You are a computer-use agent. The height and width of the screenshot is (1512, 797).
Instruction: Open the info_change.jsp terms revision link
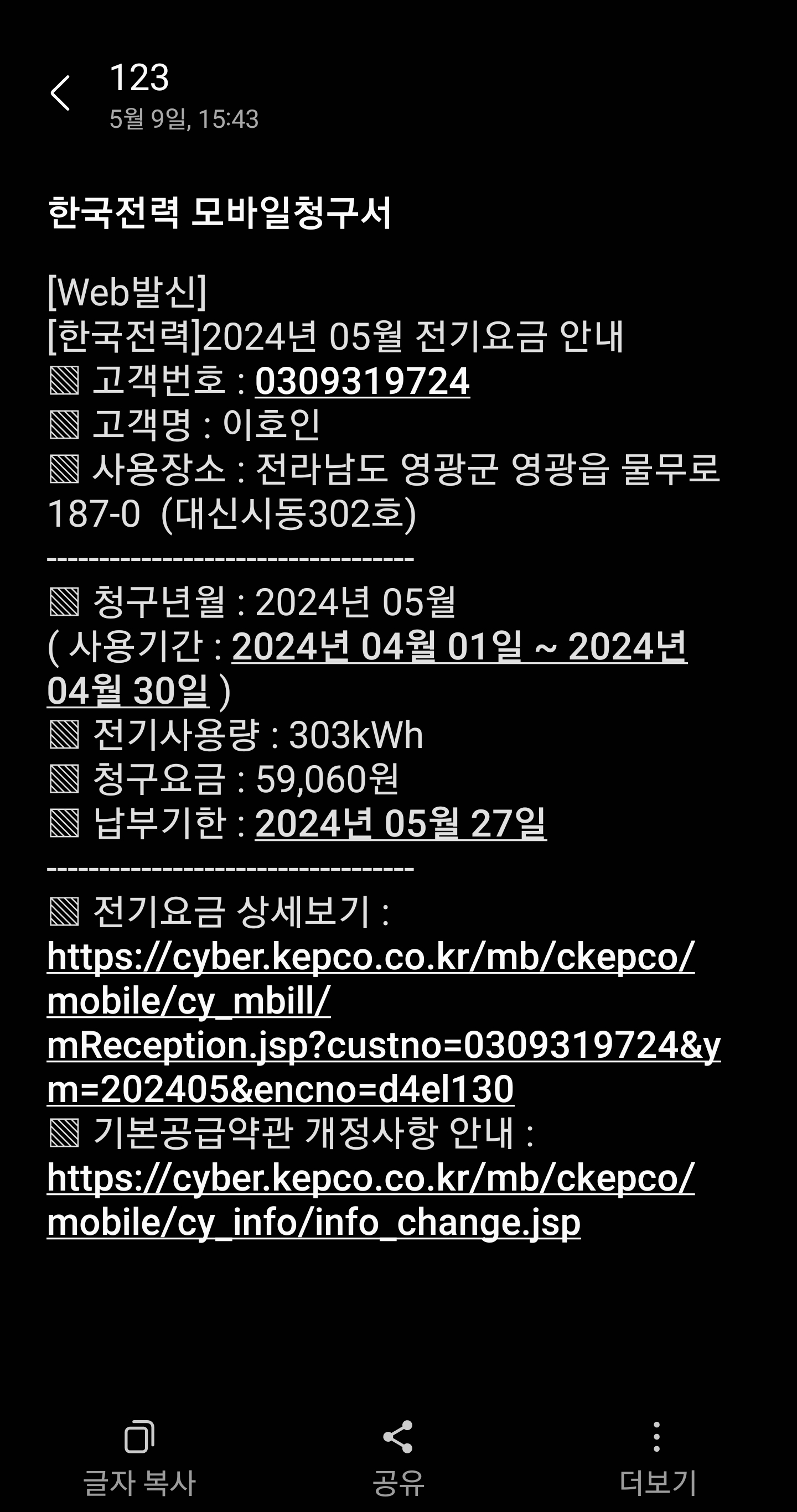click(x=370, y=1201)
